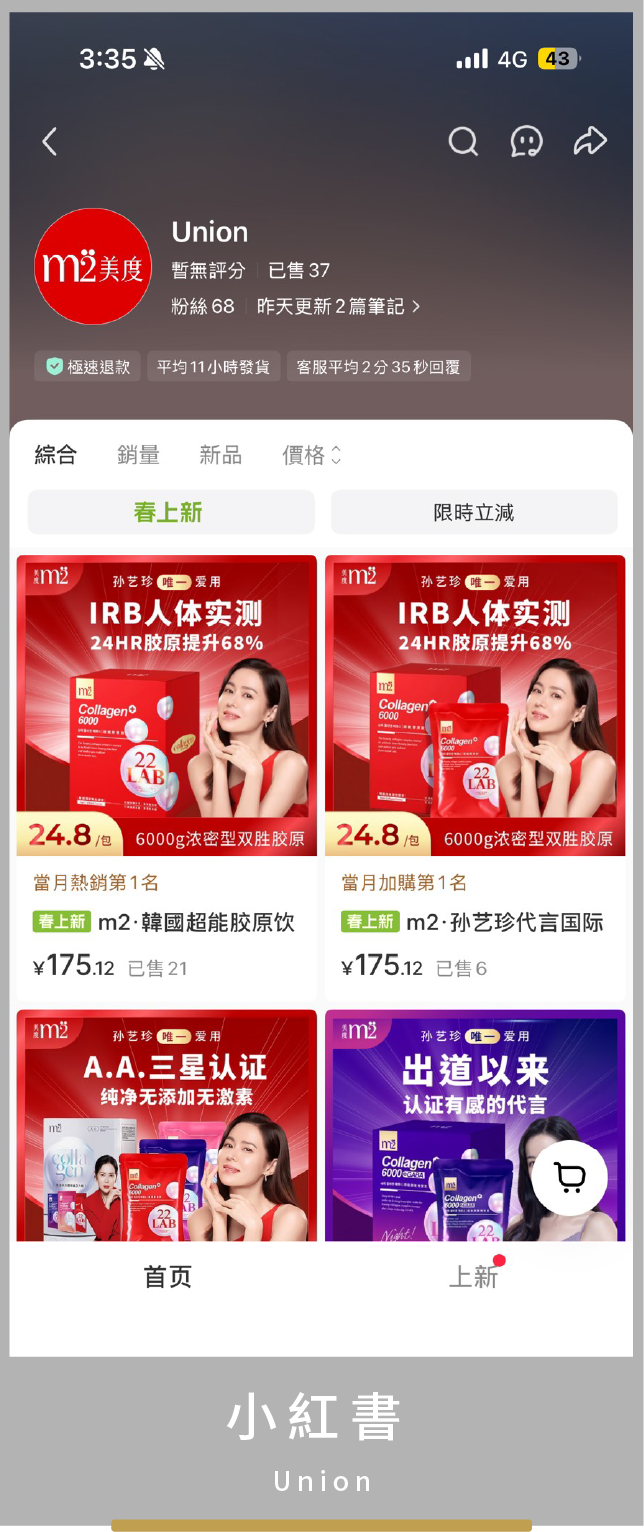644x1532 pixels.
Task: Sort products by 銷量
Action: pyautogui.click(x=138, y=455)
